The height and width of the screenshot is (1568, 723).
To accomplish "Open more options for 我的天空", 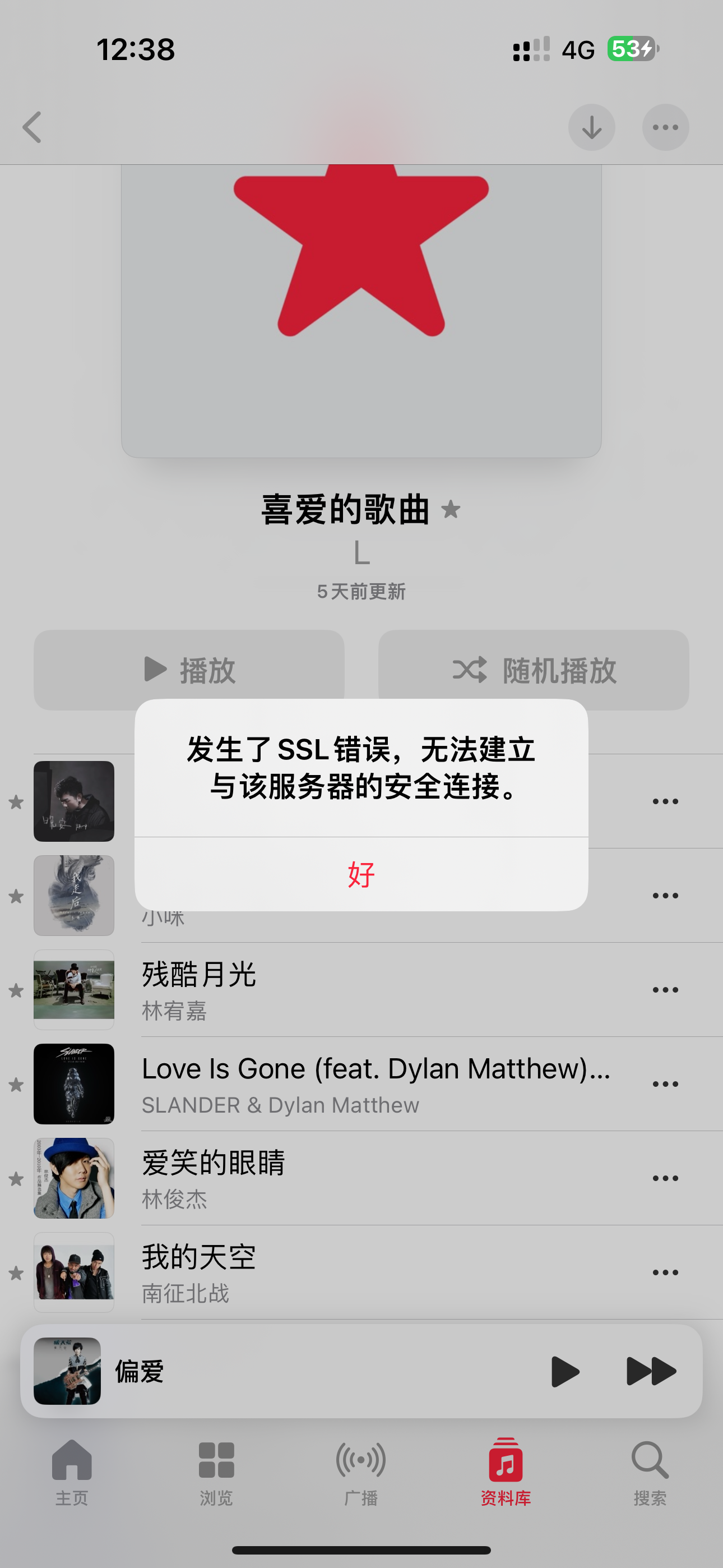I will point(665,1272).
